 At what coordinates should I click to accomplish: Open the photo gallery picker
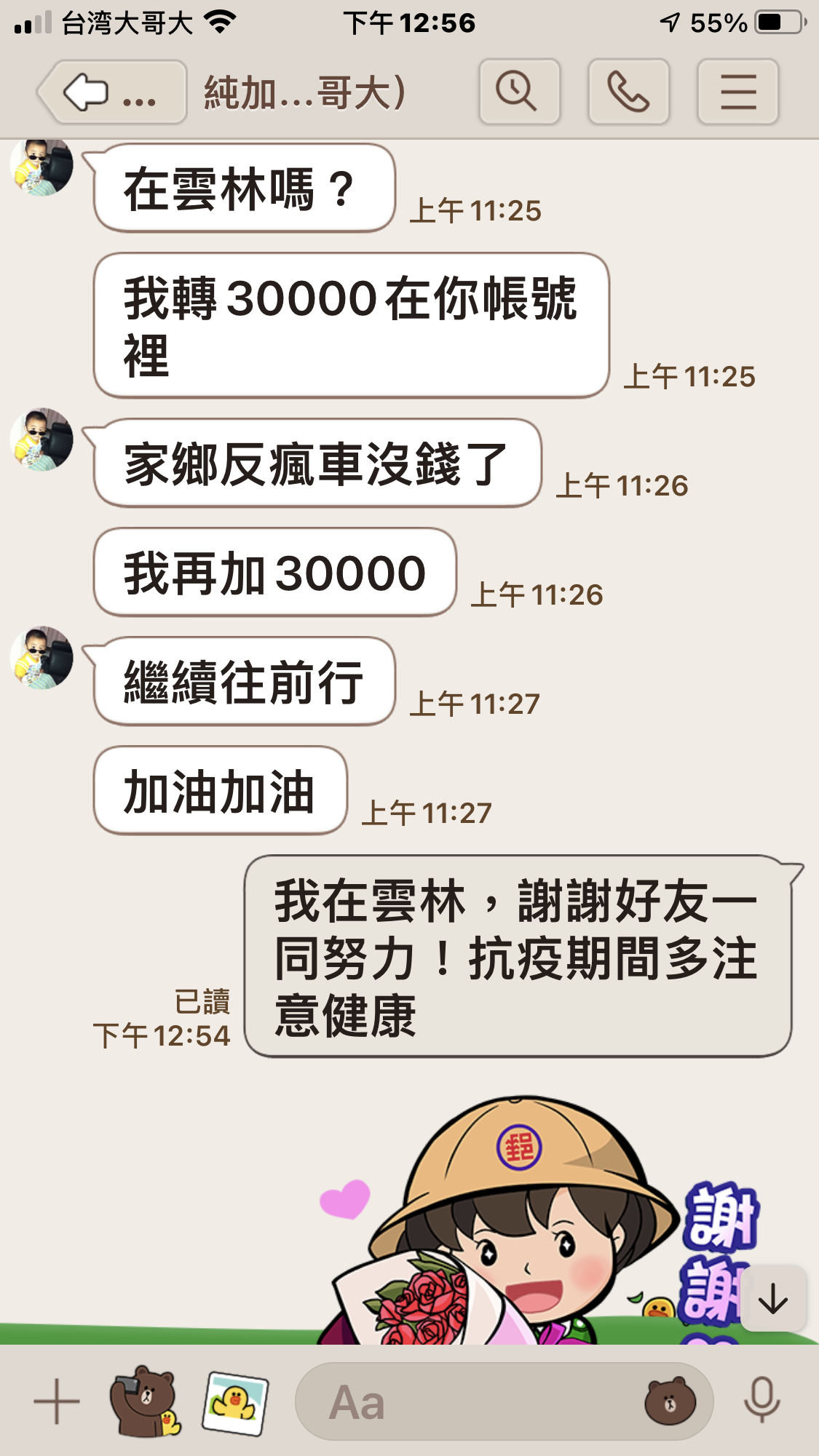pos(235,1402)
